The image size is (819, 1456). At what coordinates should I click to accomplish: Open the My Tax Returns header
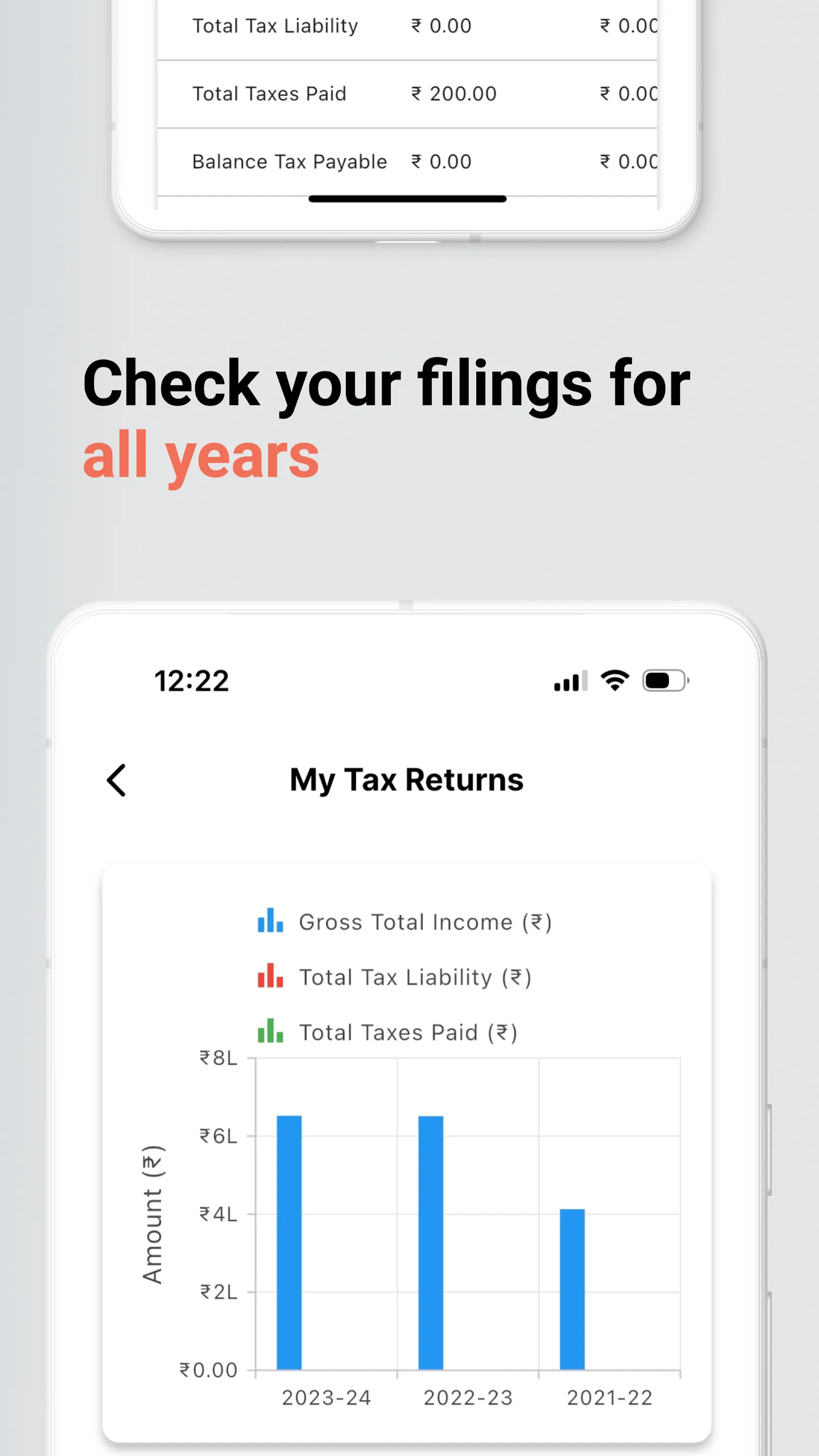pos(406,780)
